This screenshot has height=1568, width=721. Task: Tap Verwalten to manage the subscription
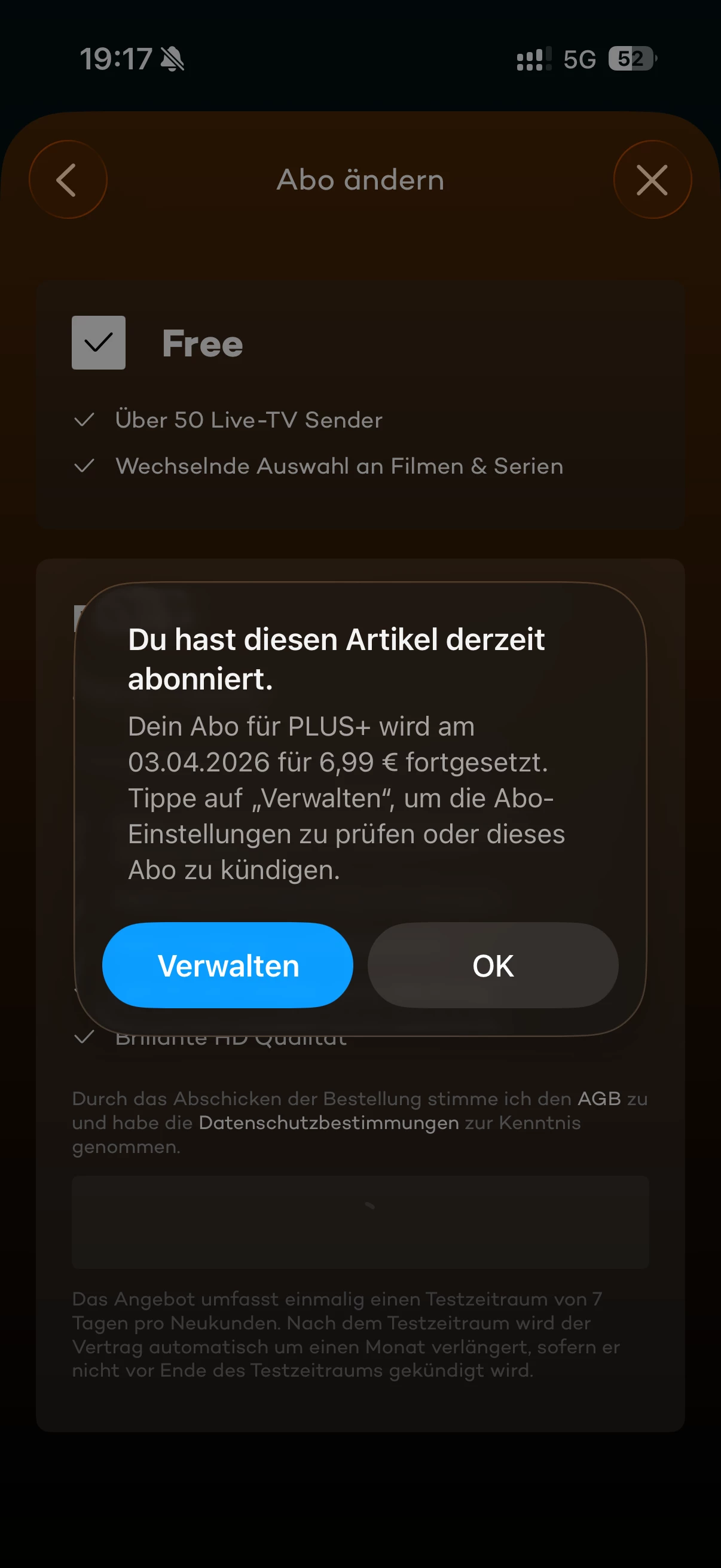click(228, 965)
